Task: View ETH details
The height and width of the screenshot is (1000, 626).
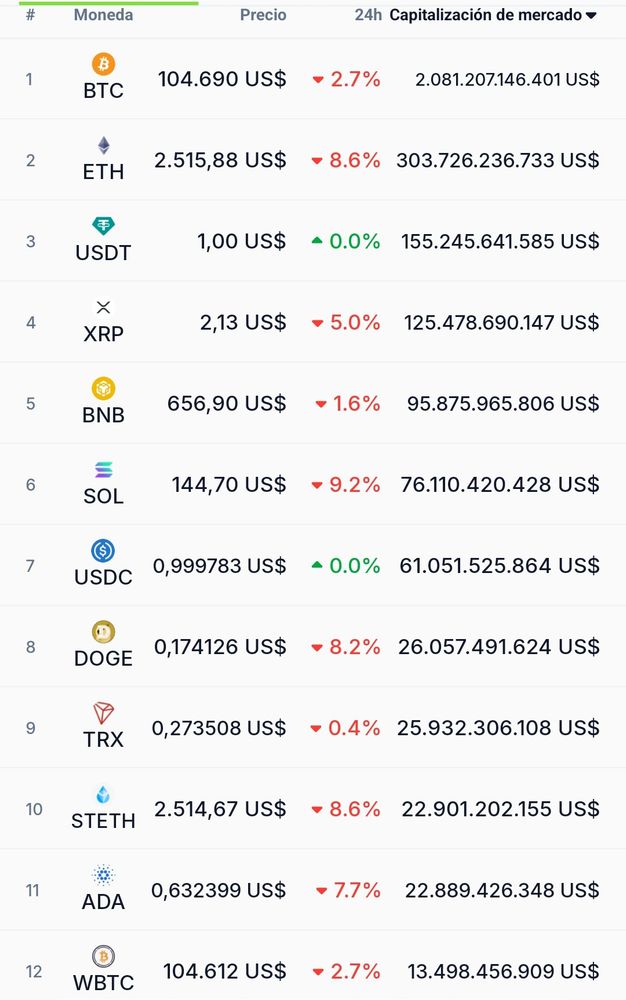Action: [x=104, y=159]
